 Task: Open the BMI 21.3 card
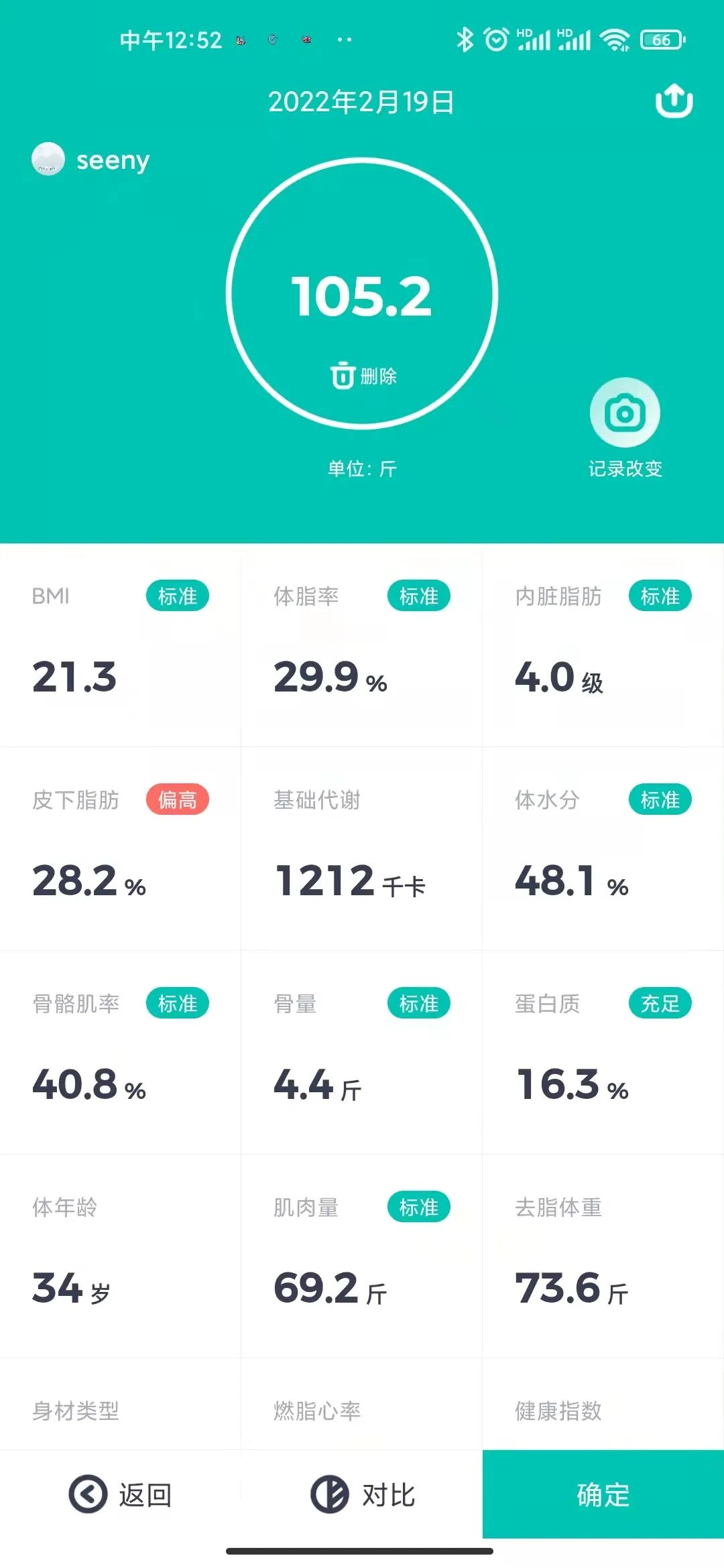coord(121,645)
